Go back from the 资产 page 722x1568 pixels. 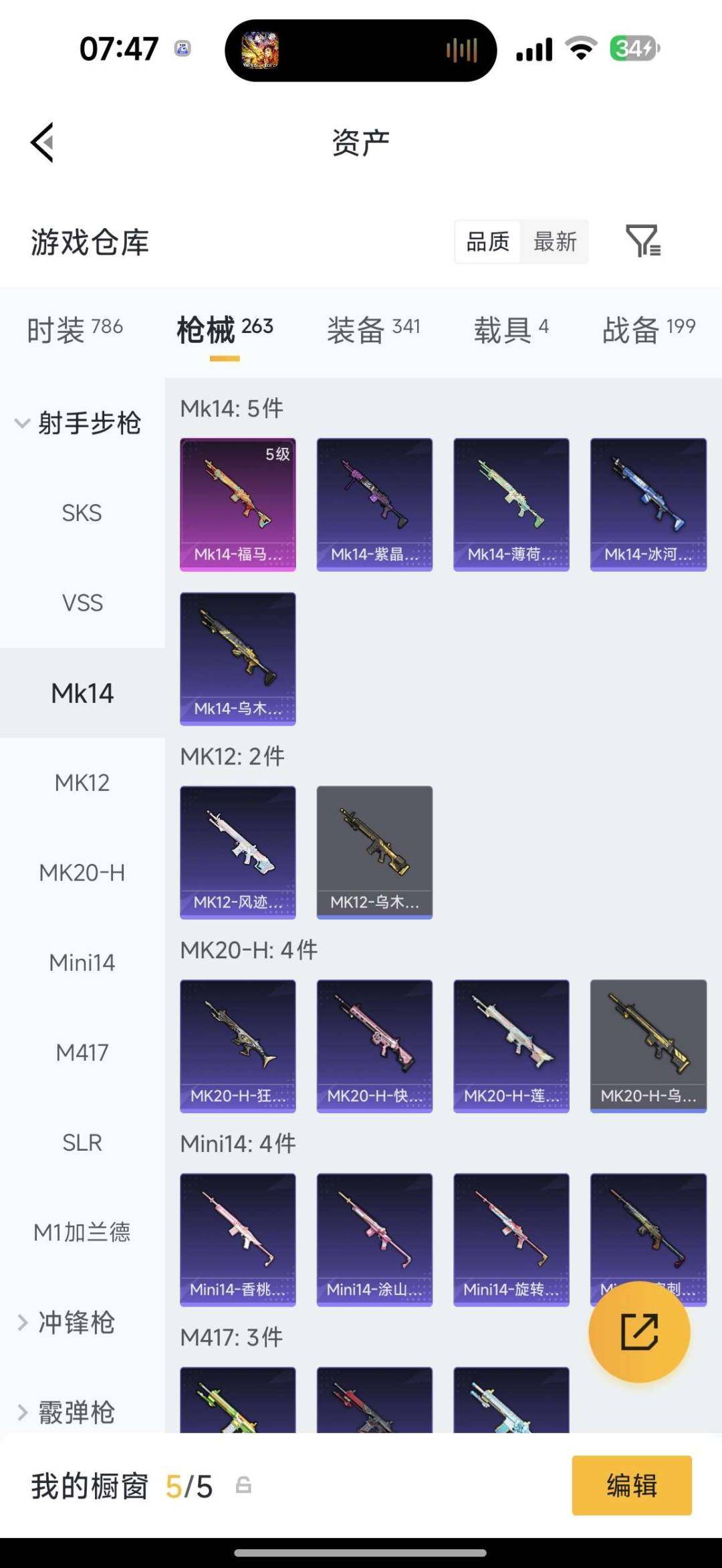pos(42,142)
